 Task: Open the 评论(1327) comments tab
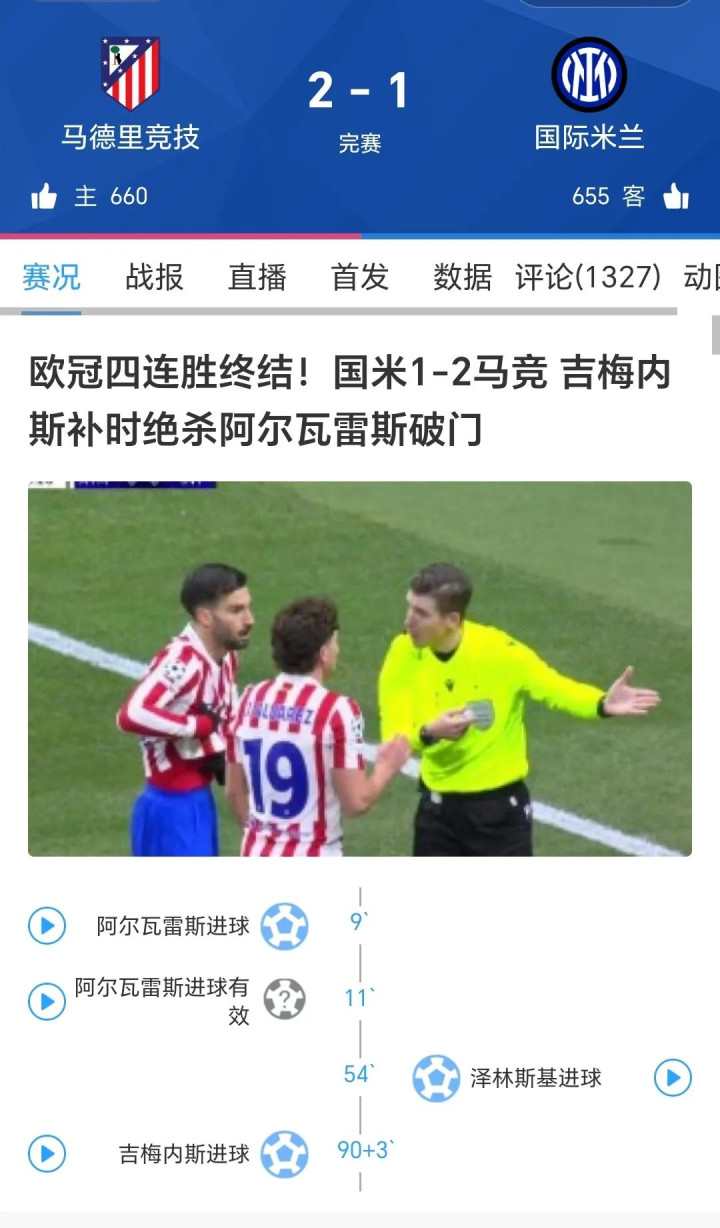point(588,277)
